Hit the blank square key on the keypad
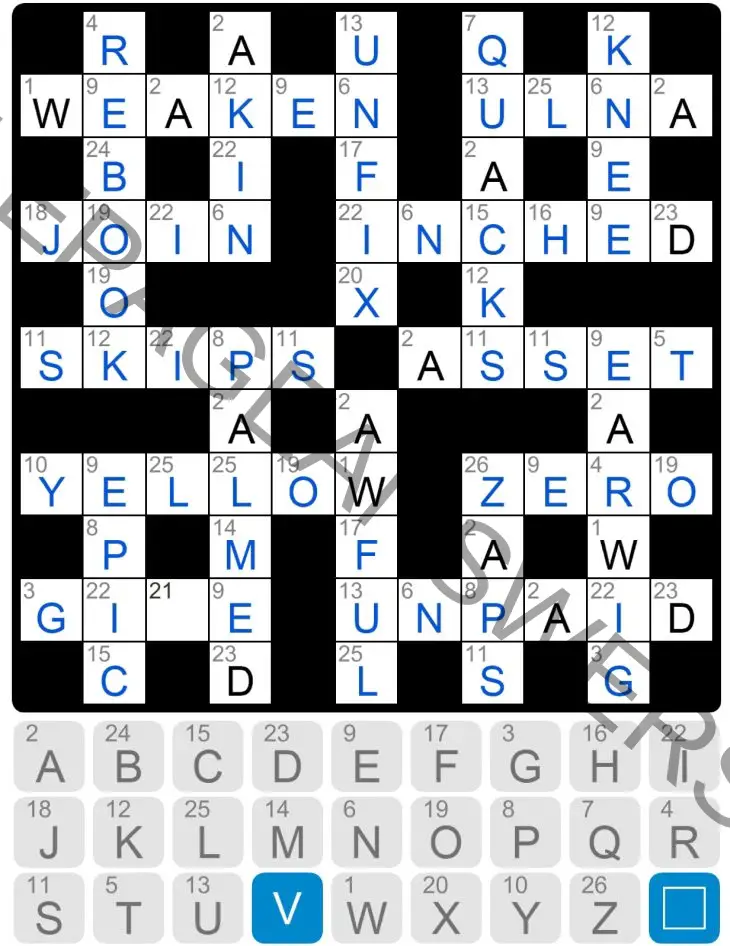 [683, 907]
